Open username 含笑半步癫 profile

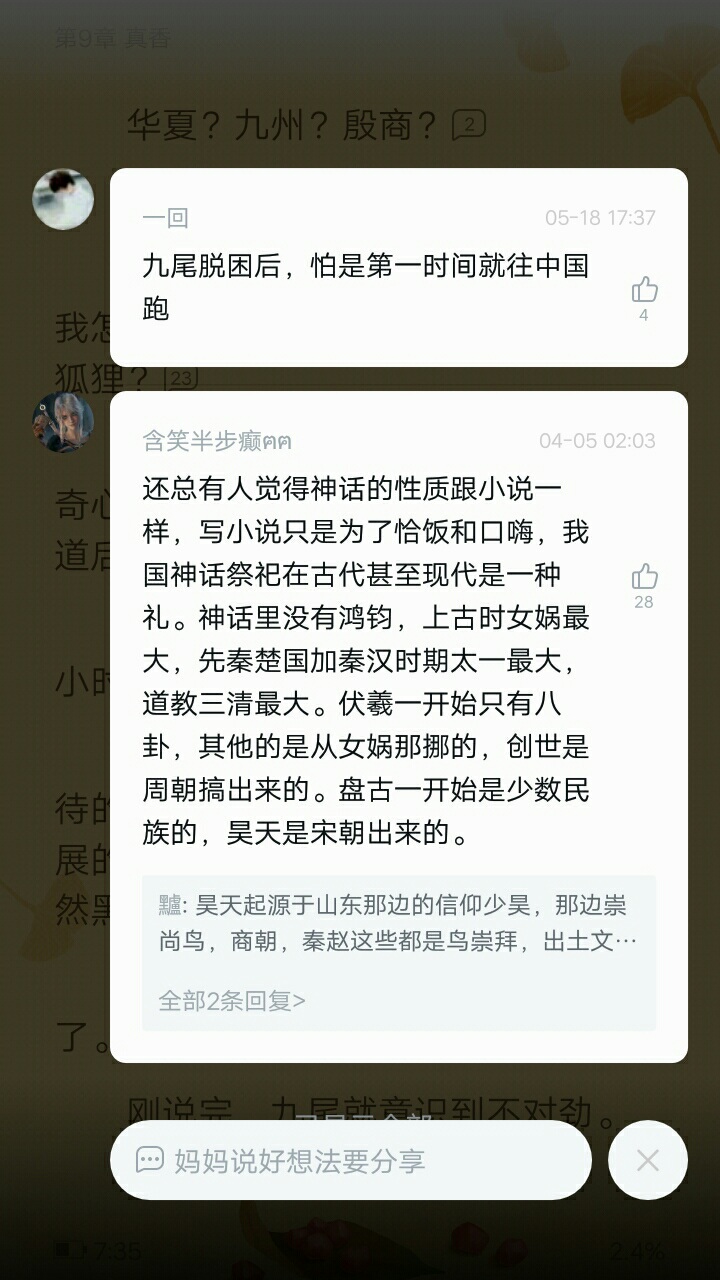click(217, 441)
